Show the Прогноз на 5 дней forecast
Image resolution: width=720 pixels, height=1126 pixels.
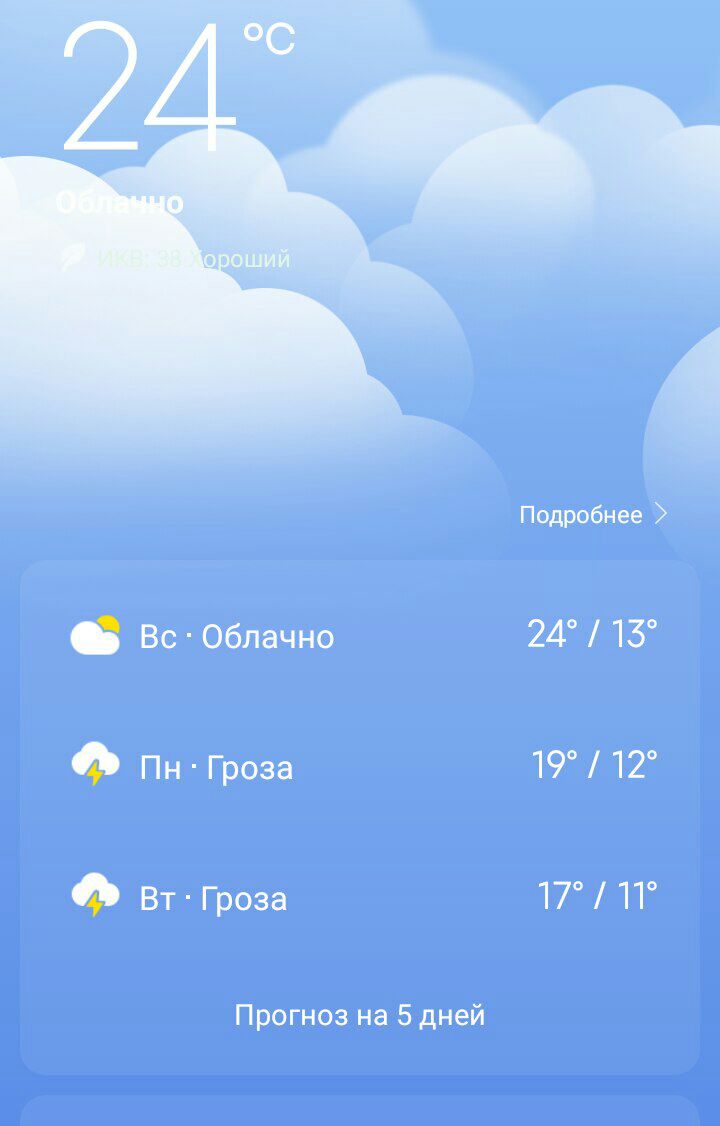coord(360,1016)
